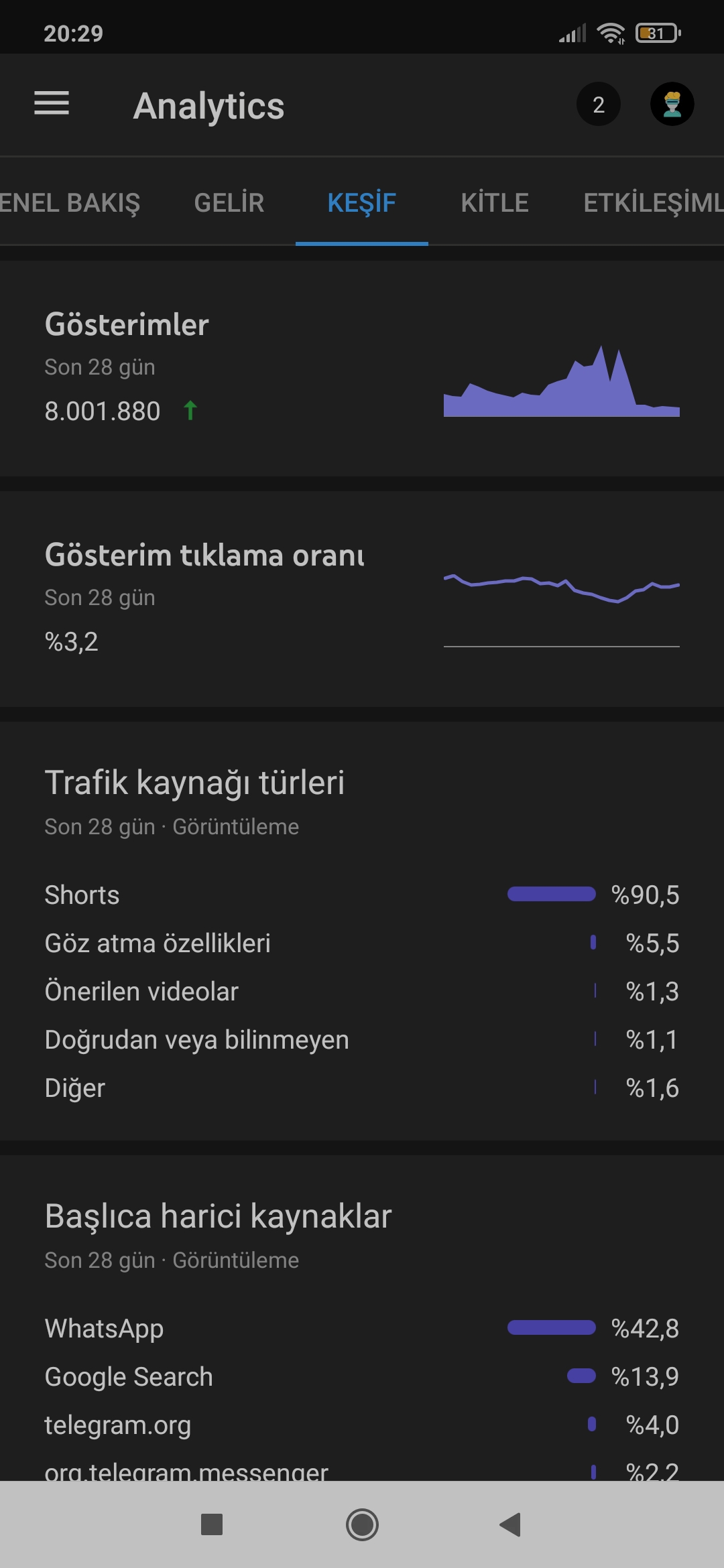Open the Gösterimler card
The image size is (724, 1568).
pos(362,369)
